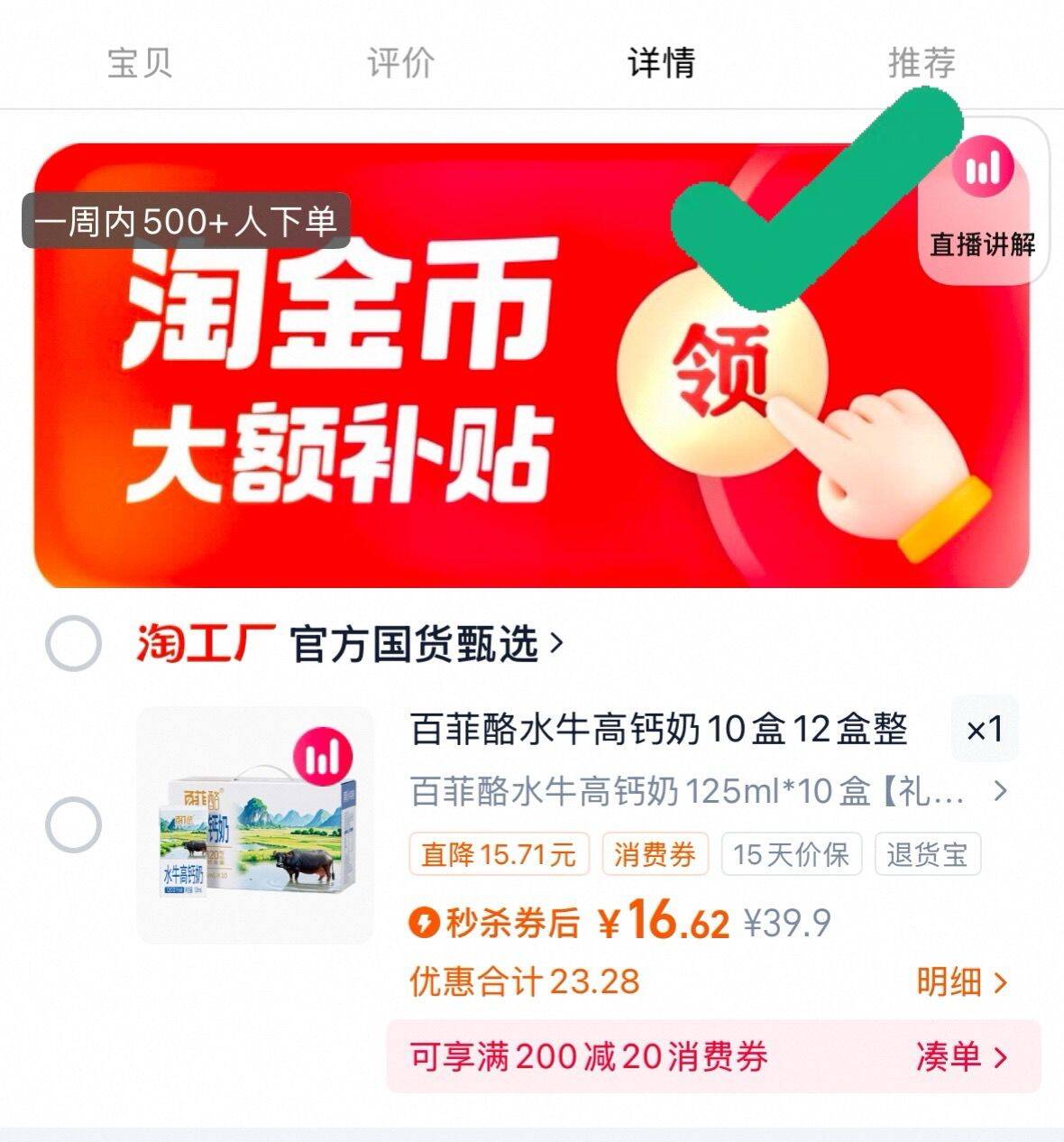The height and width of the screenshot is (1142, 1064).
Task: Adjust the ×1 quantity selector
Action: (985, 729)
